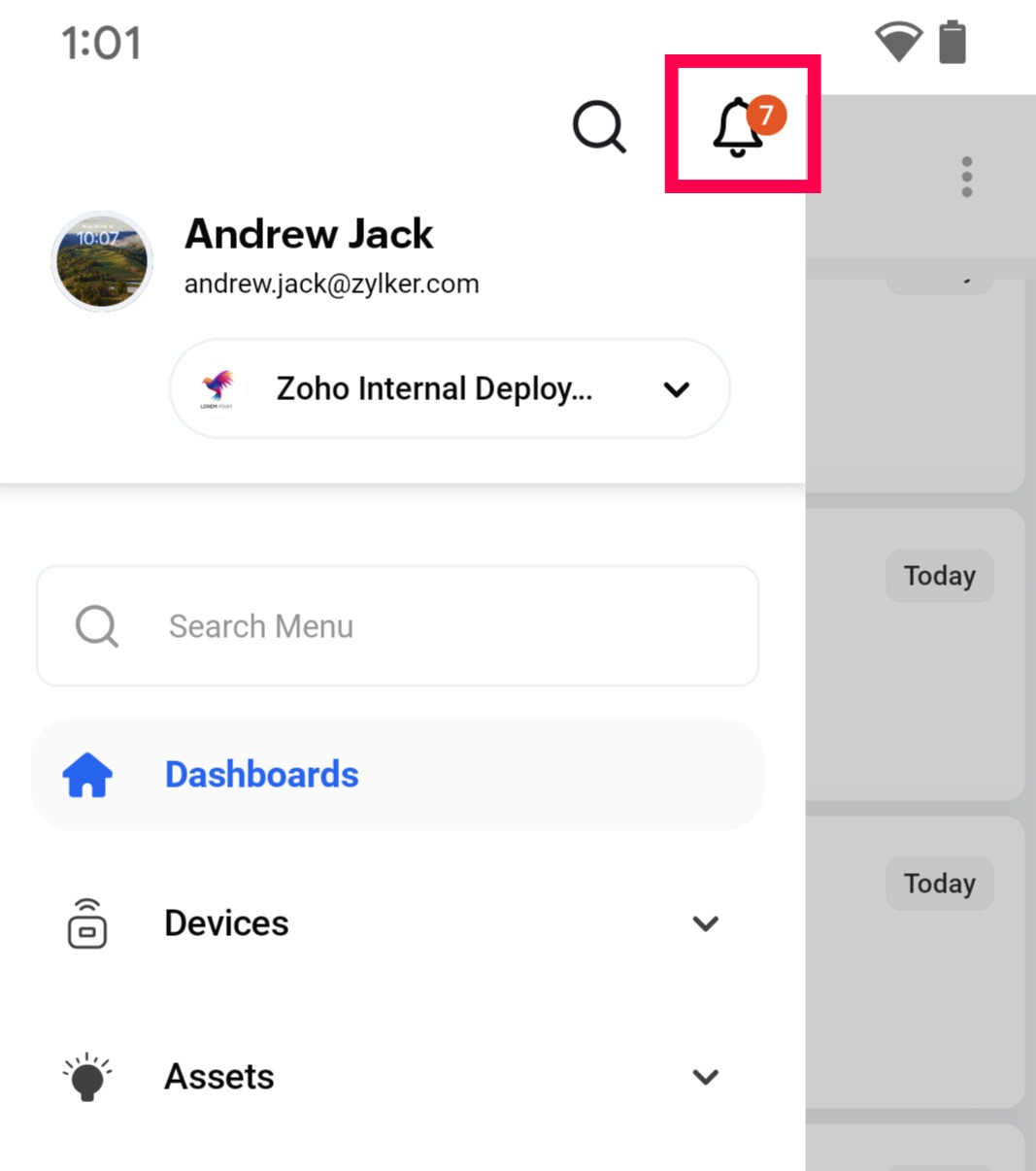Focus the Search Menu field
Viewport: 1036px width, 1171px height.
click(x=397, y=626)
